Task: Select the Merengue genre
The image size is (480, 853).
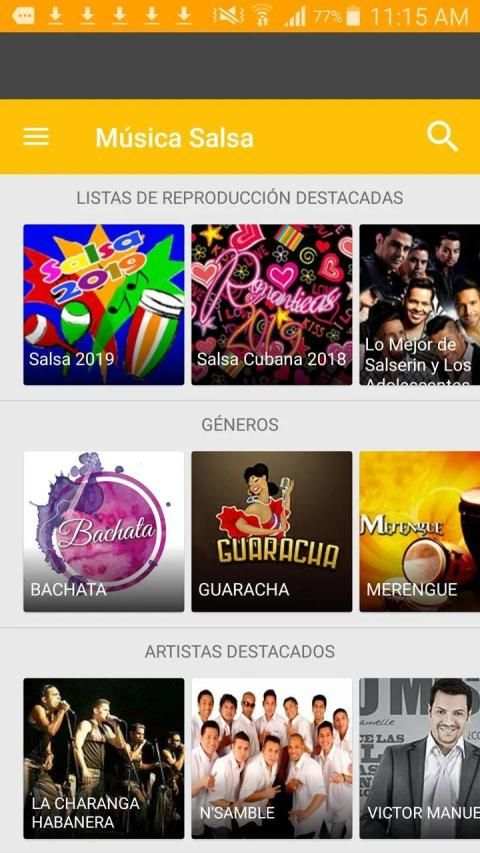Action: 420,531
